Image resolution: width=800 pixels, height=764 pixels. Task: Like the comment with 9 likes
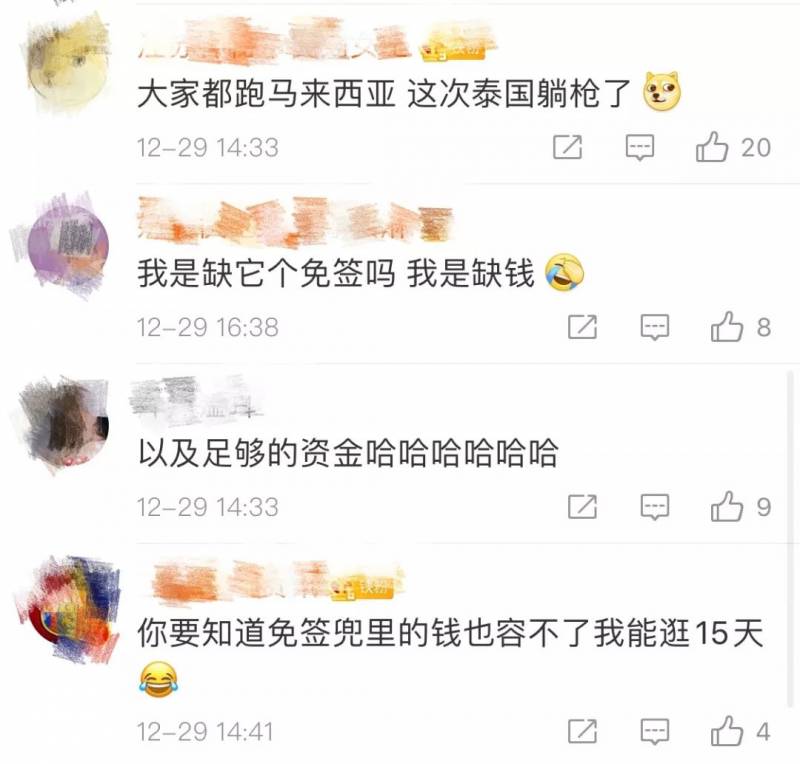pyautogui.click(x=726, y=507)
